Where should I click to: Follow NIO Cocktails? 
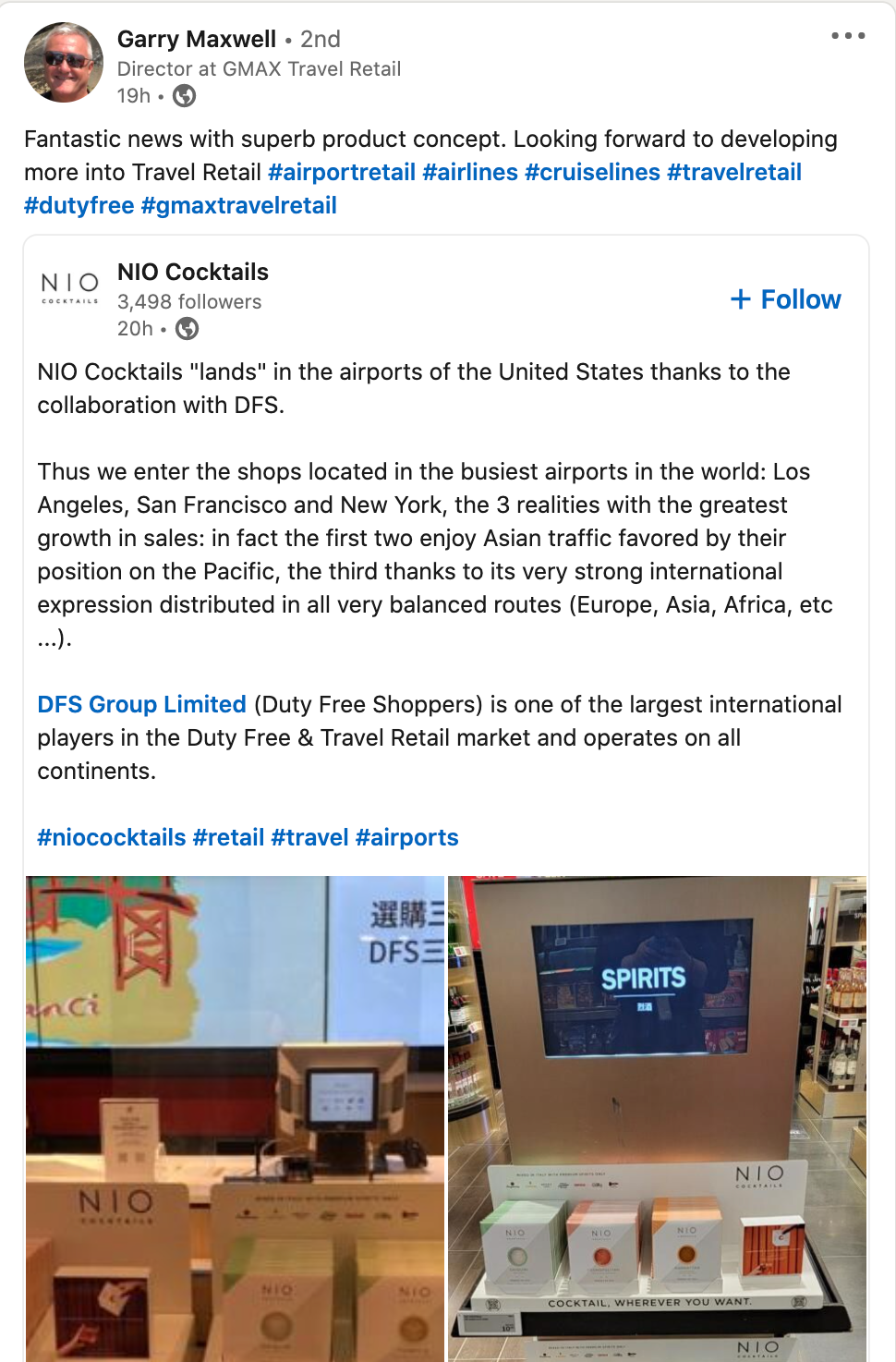(x=786, y=299)
